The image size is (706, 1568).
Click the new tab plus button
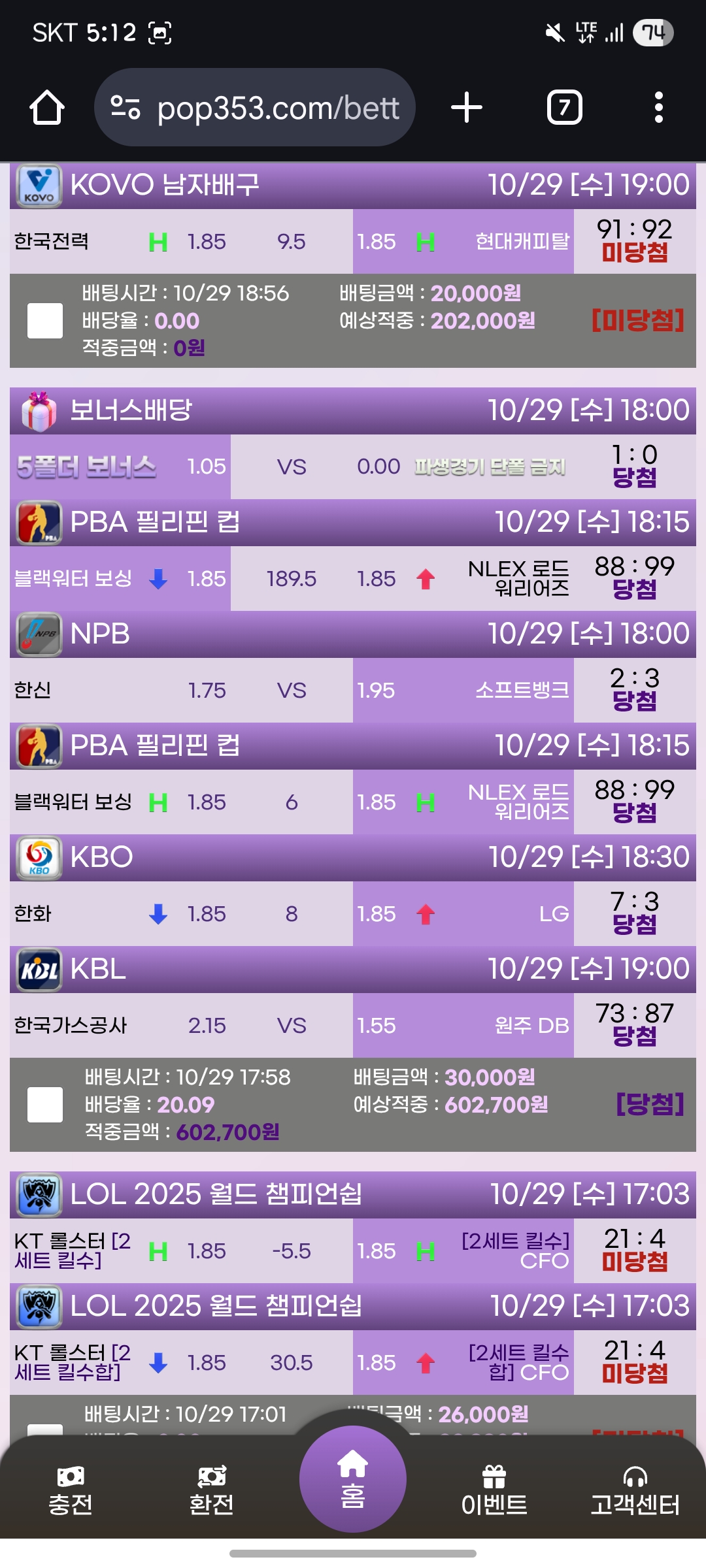(467, 108)
